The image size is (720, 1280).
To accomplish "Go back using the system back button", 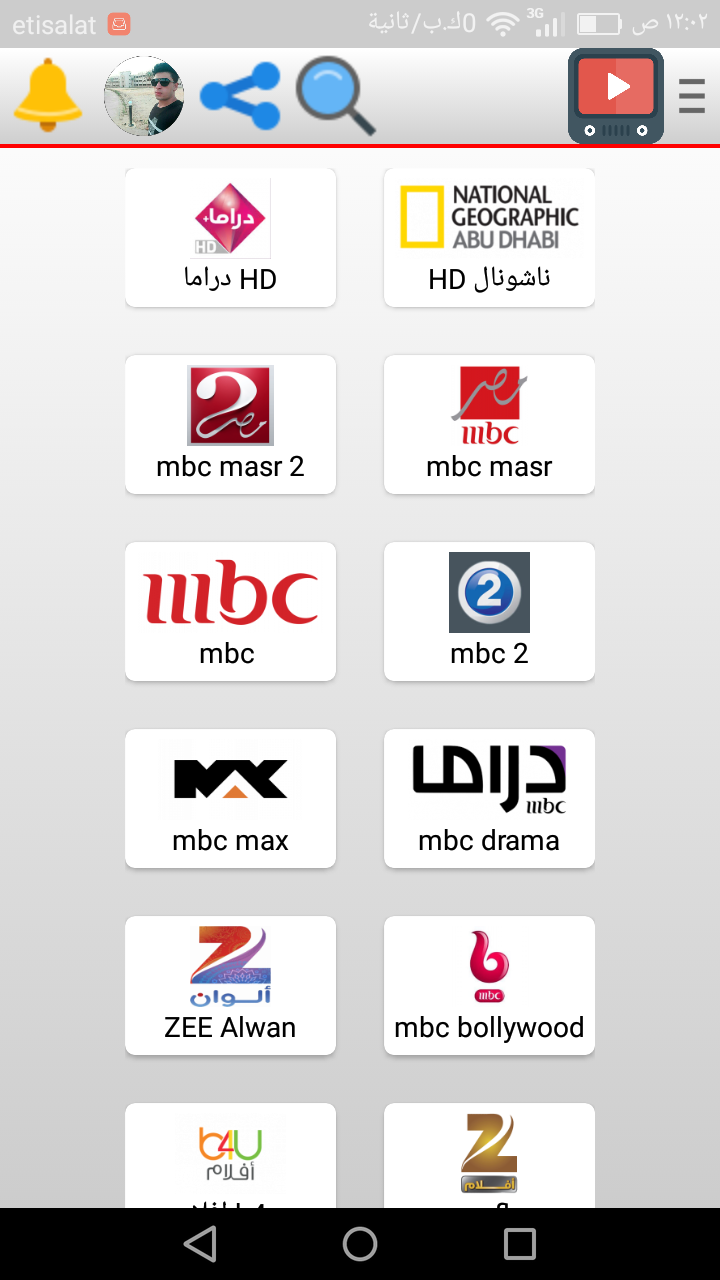I will coord(200,1244).
